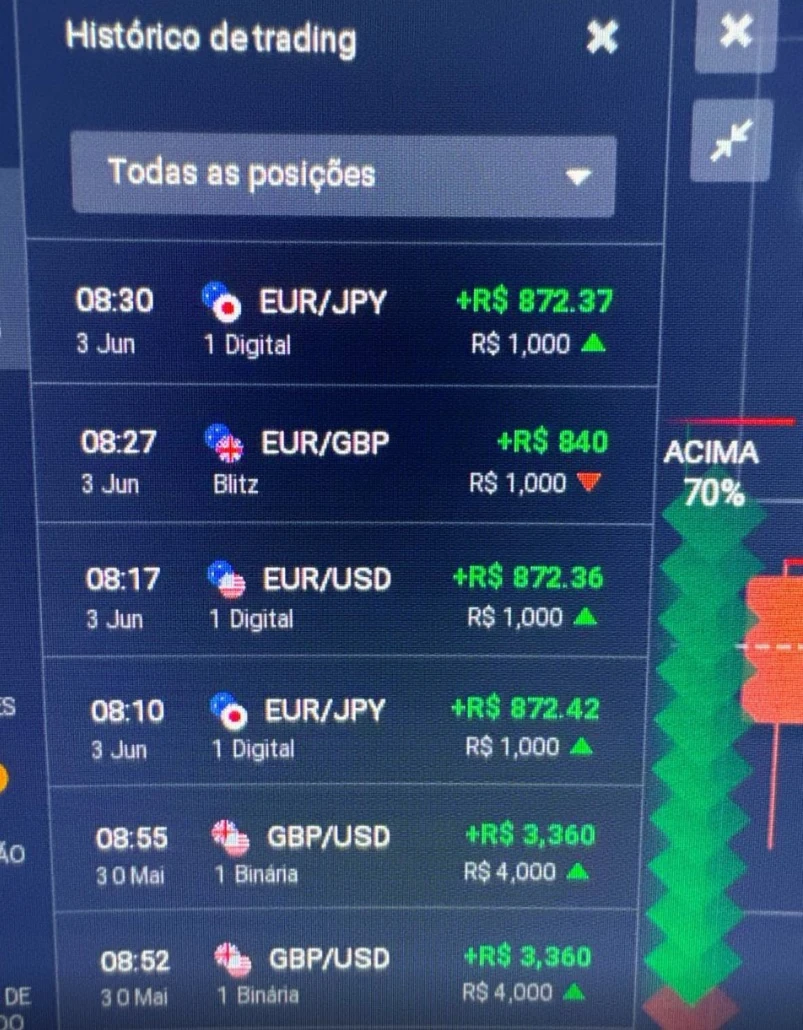The image size is (803, 1030).
Task: View the 08:52 GBP/USD Binária trade
Action: [x=343, y=975]
